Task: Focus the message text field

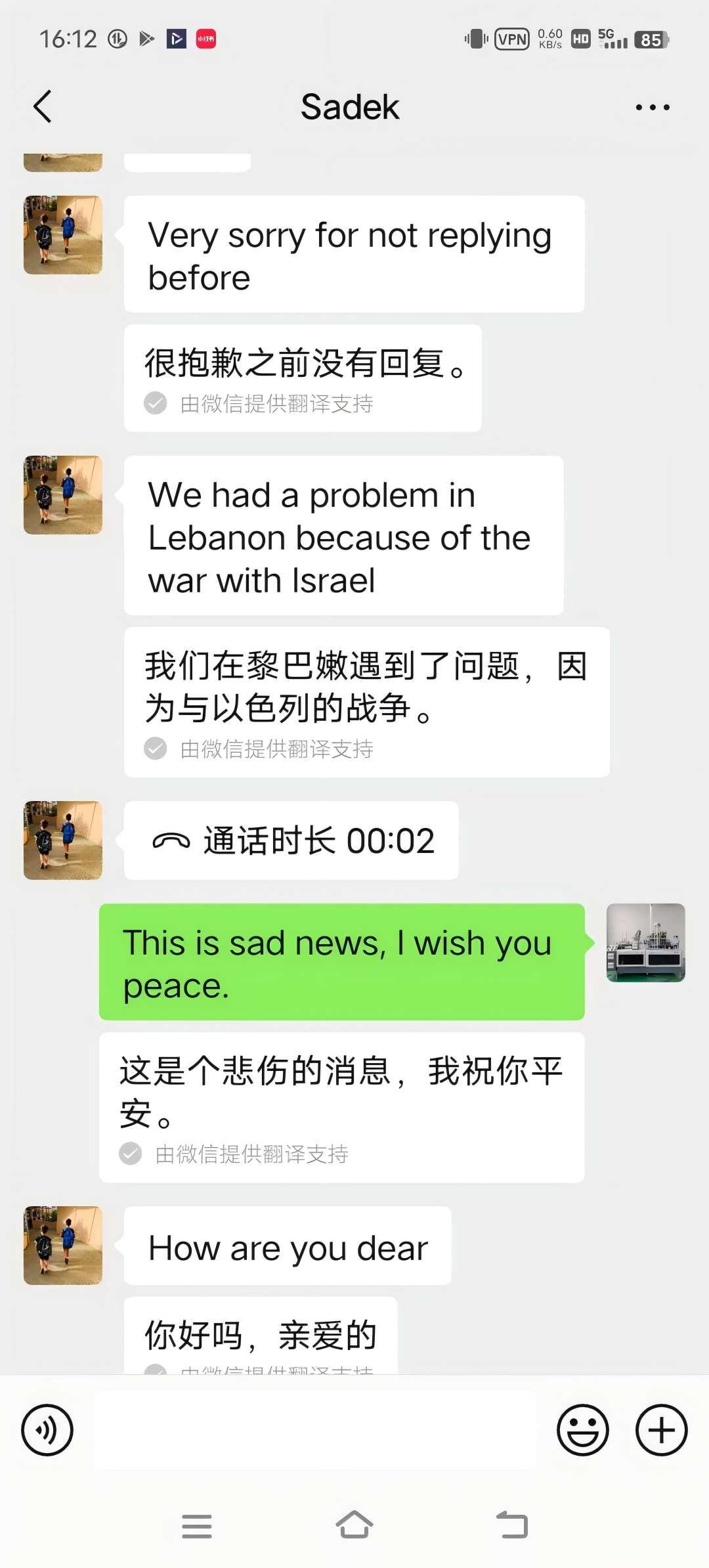Action: tap(315, 1429)
